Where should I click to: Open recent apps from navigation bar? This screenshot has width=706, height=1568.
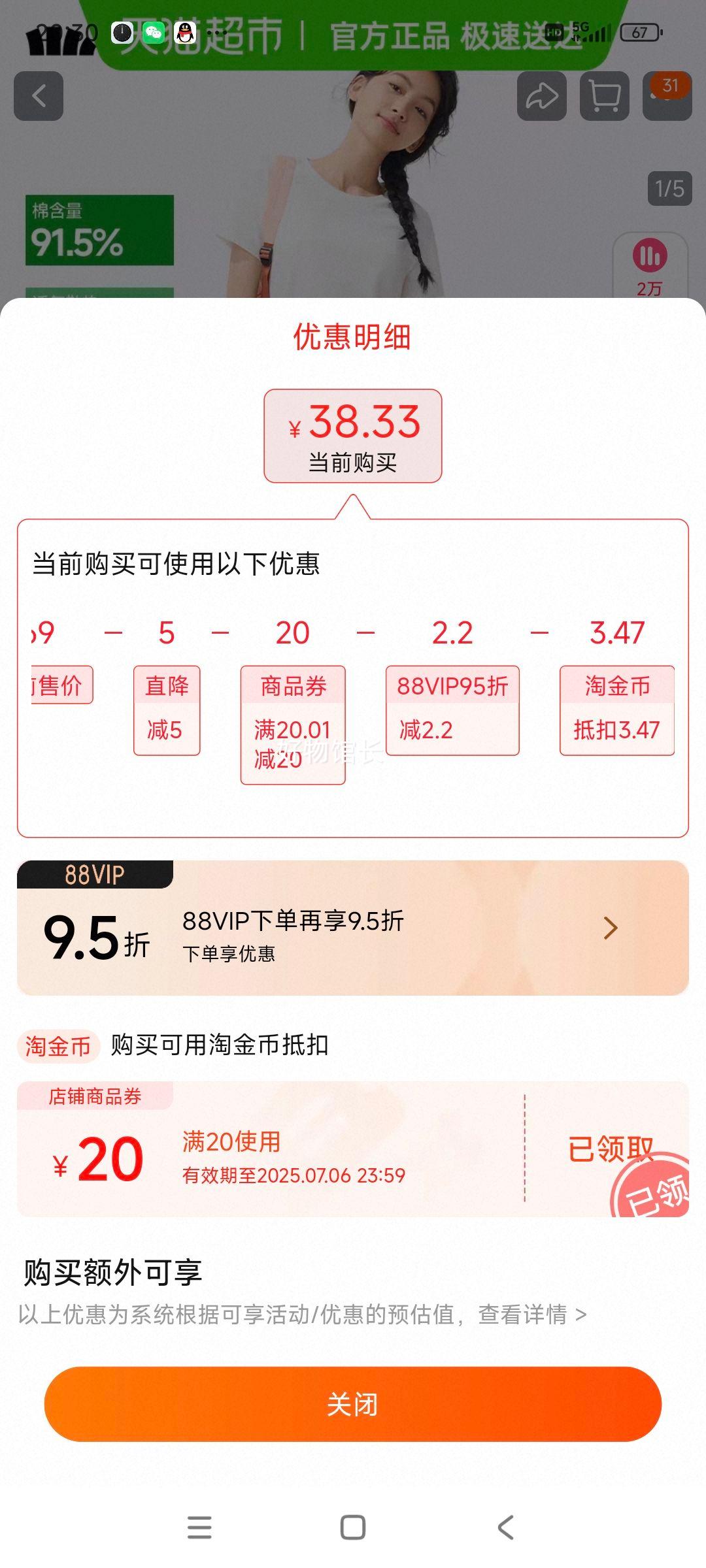[199, 1527]
